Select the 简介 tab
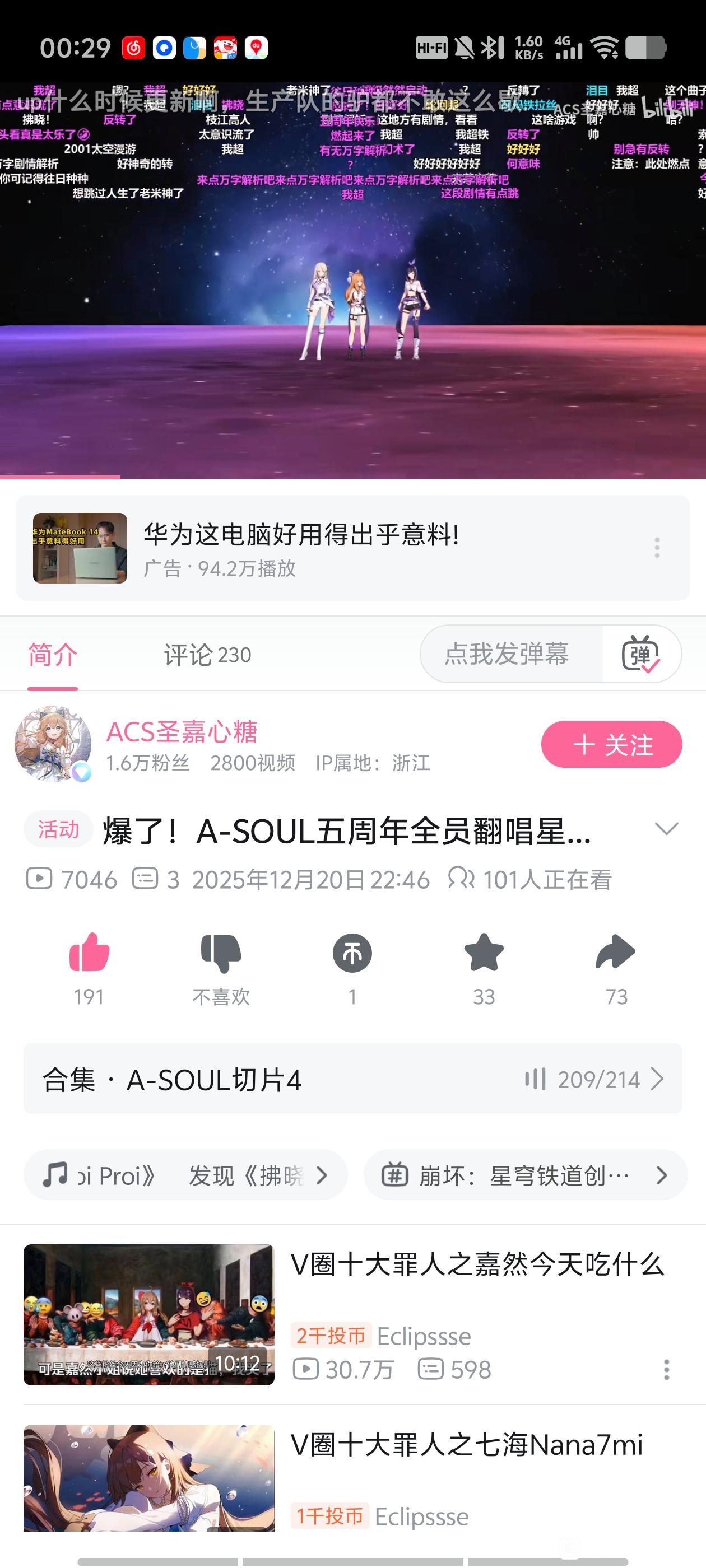 [x=53, y=655]
